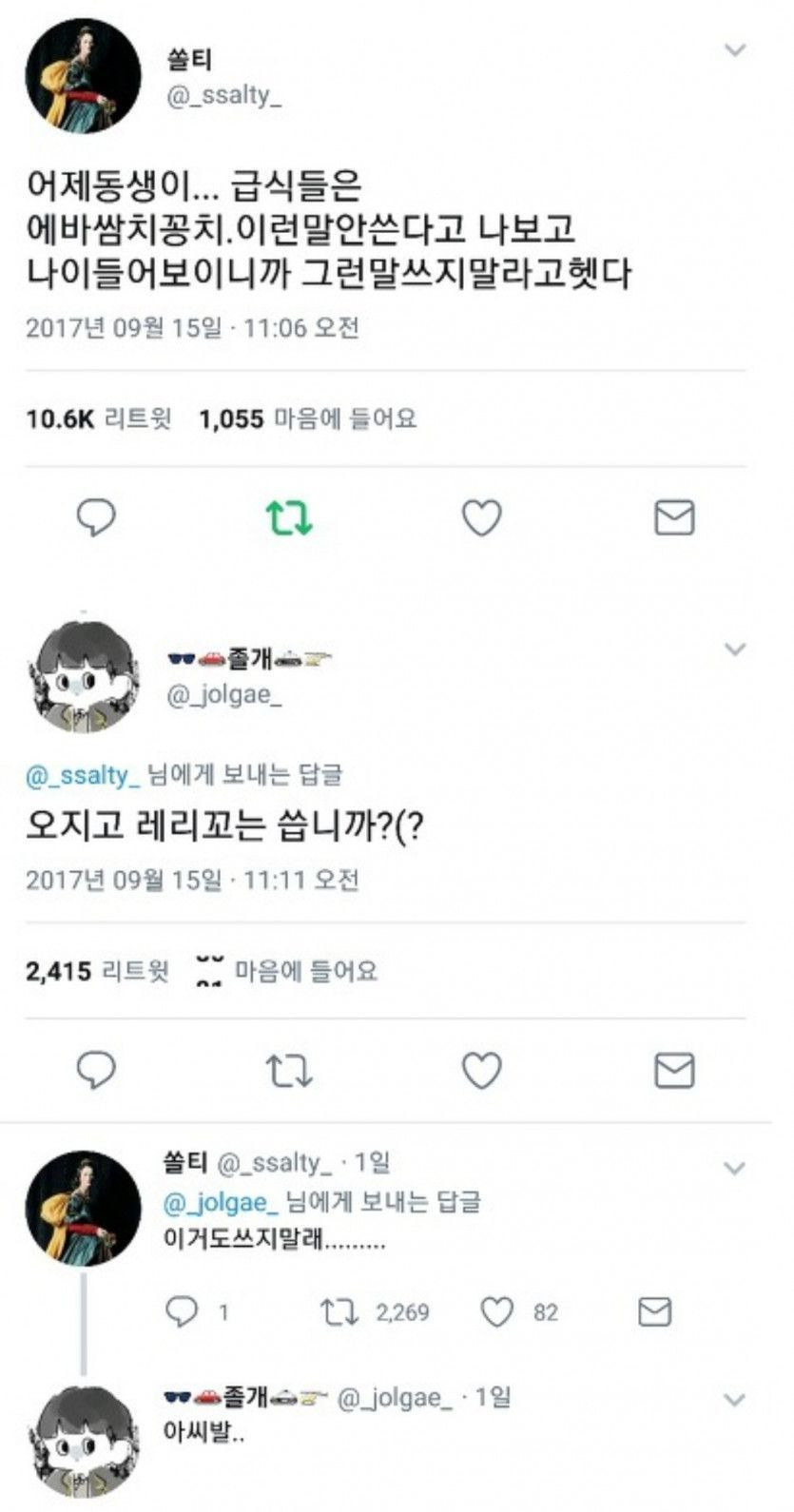
Task: Tap the @_jolgae_ mention in 쏠티's reply
Action: coord(221,1203)
